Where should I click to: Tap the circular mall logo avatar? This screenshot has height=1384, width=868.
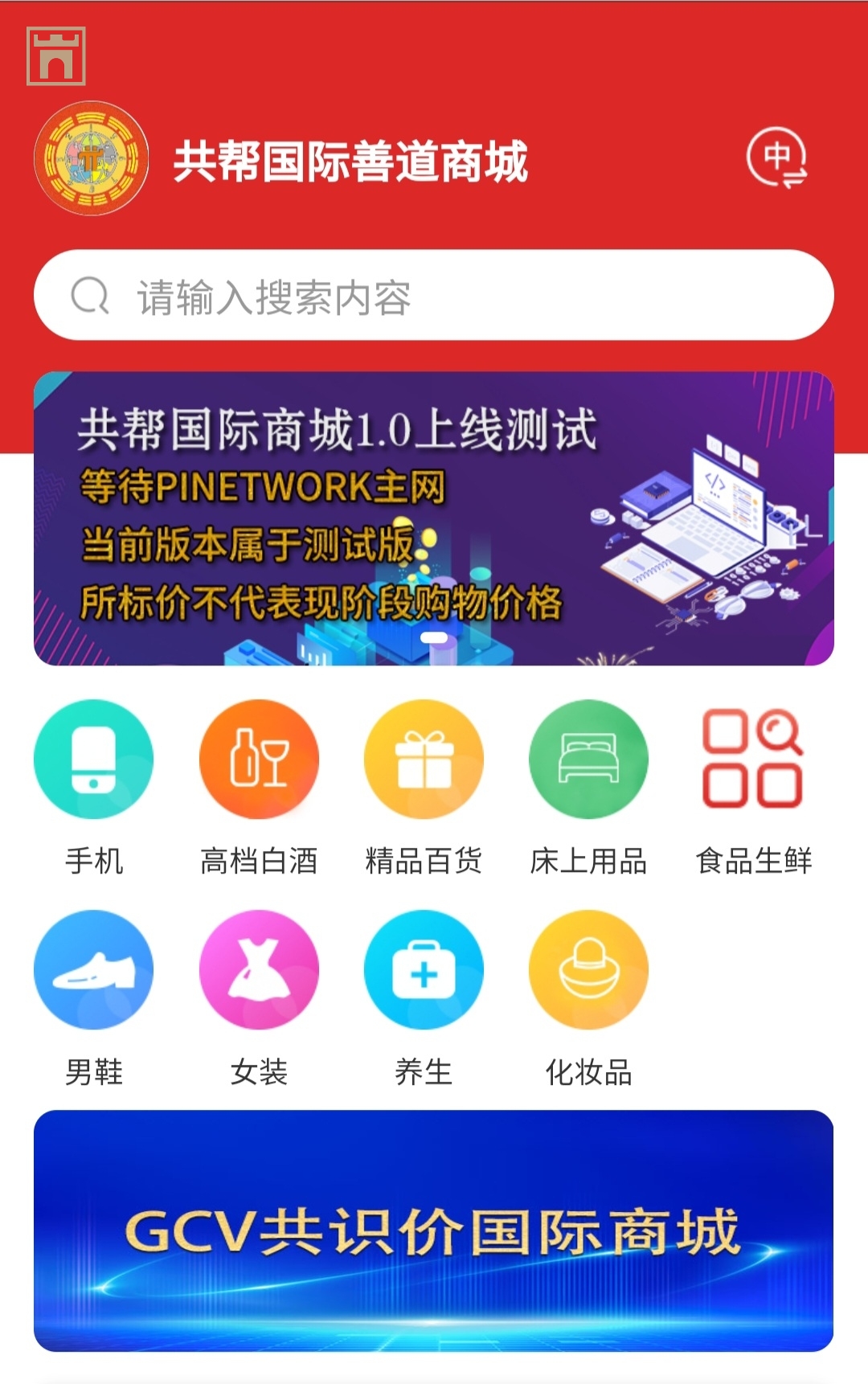click(91, 158)
